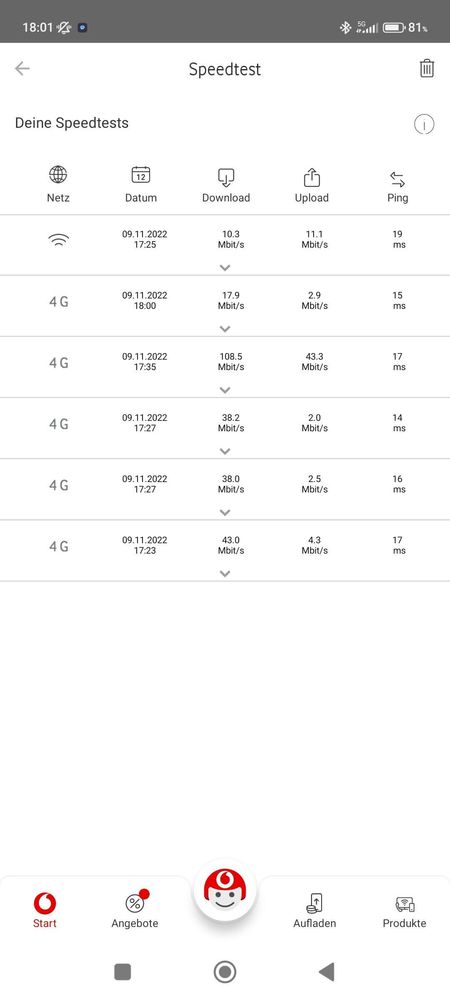Viewport: 450px width, 999px height.
Task: Open the Produkte tab
Action: point(404,910)
